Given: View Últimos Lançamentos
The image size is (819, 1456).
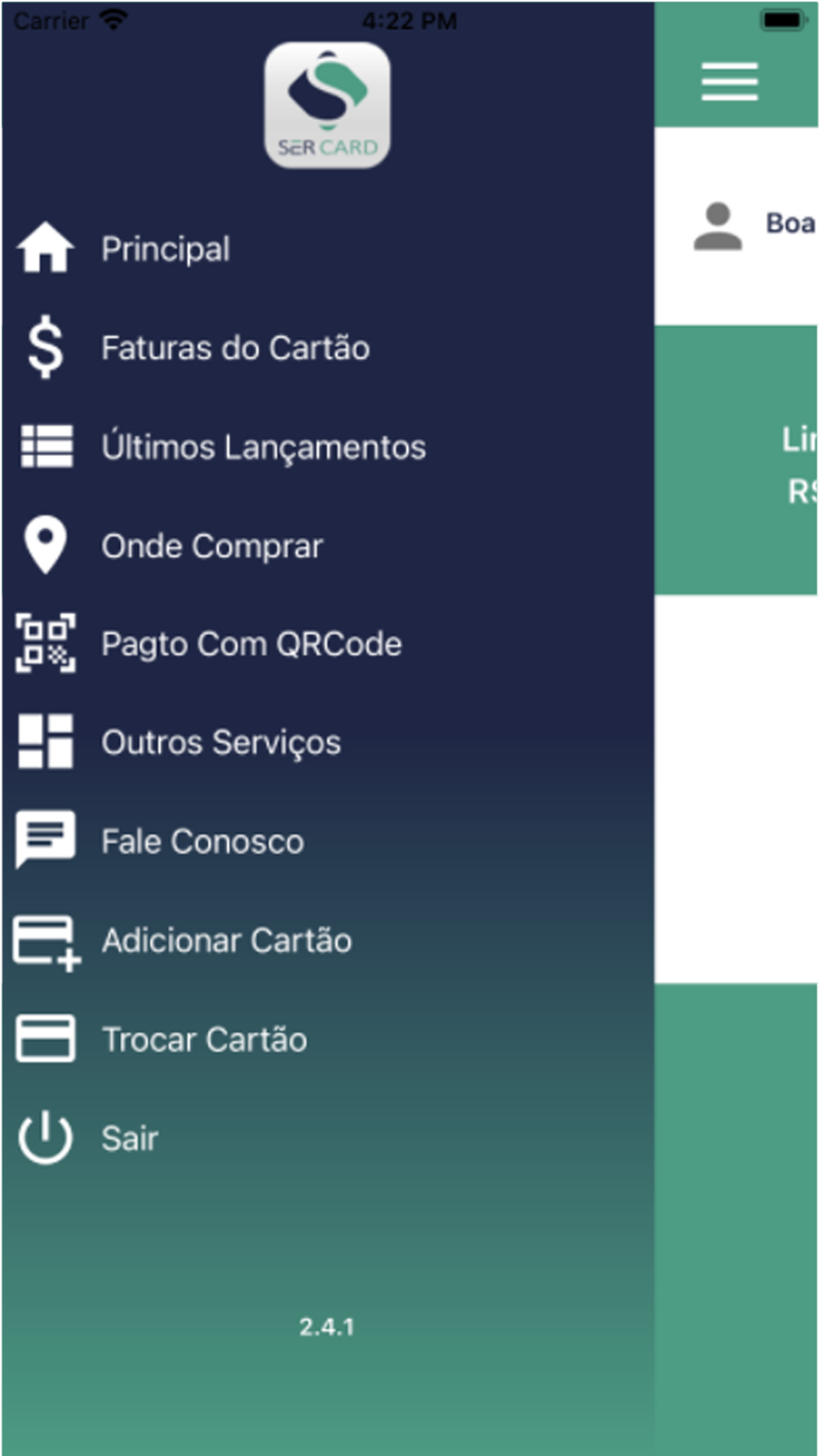Looking at the screenshot, I should (x=328, y=446).
